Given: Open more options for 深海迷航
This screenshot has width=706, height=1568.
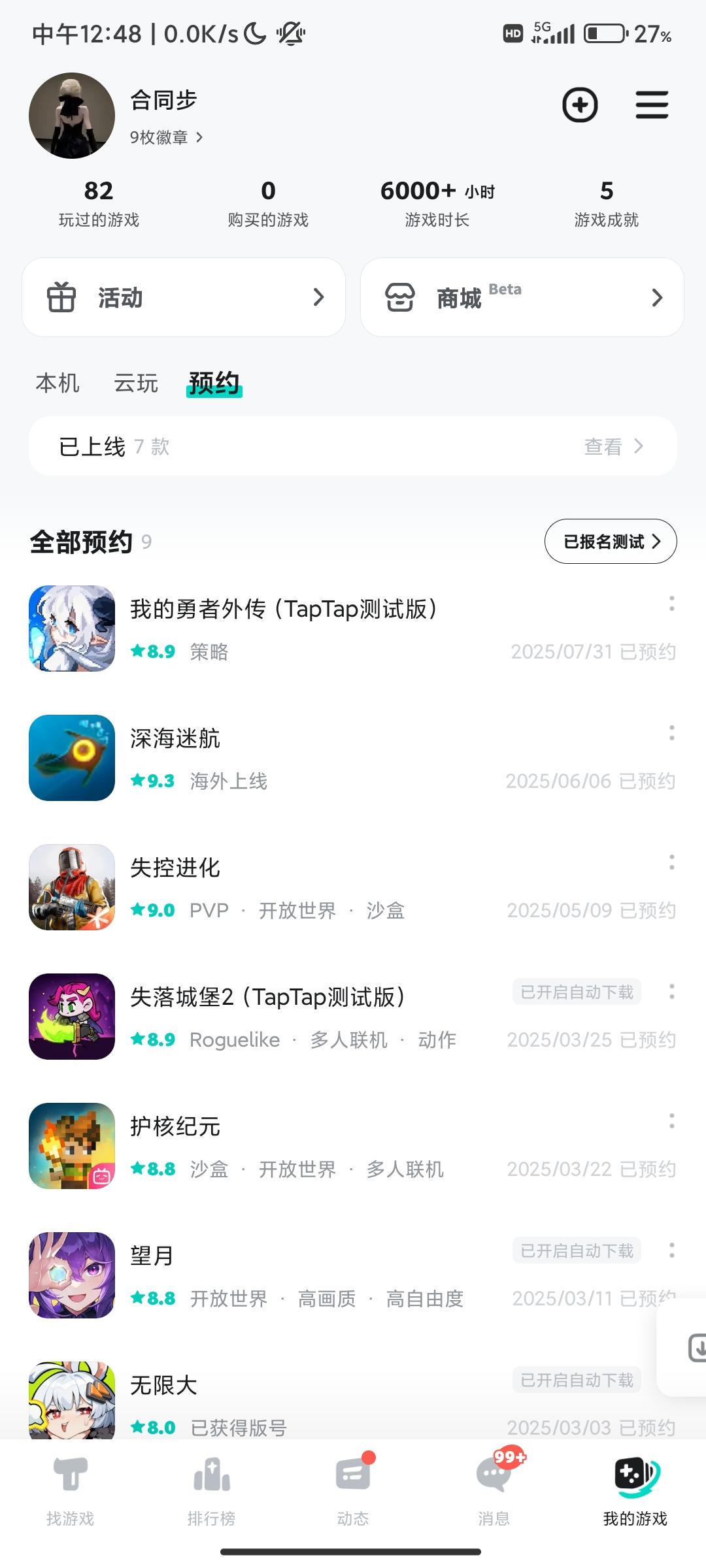Looking at the screenshot, I should (x=671, y=733).
